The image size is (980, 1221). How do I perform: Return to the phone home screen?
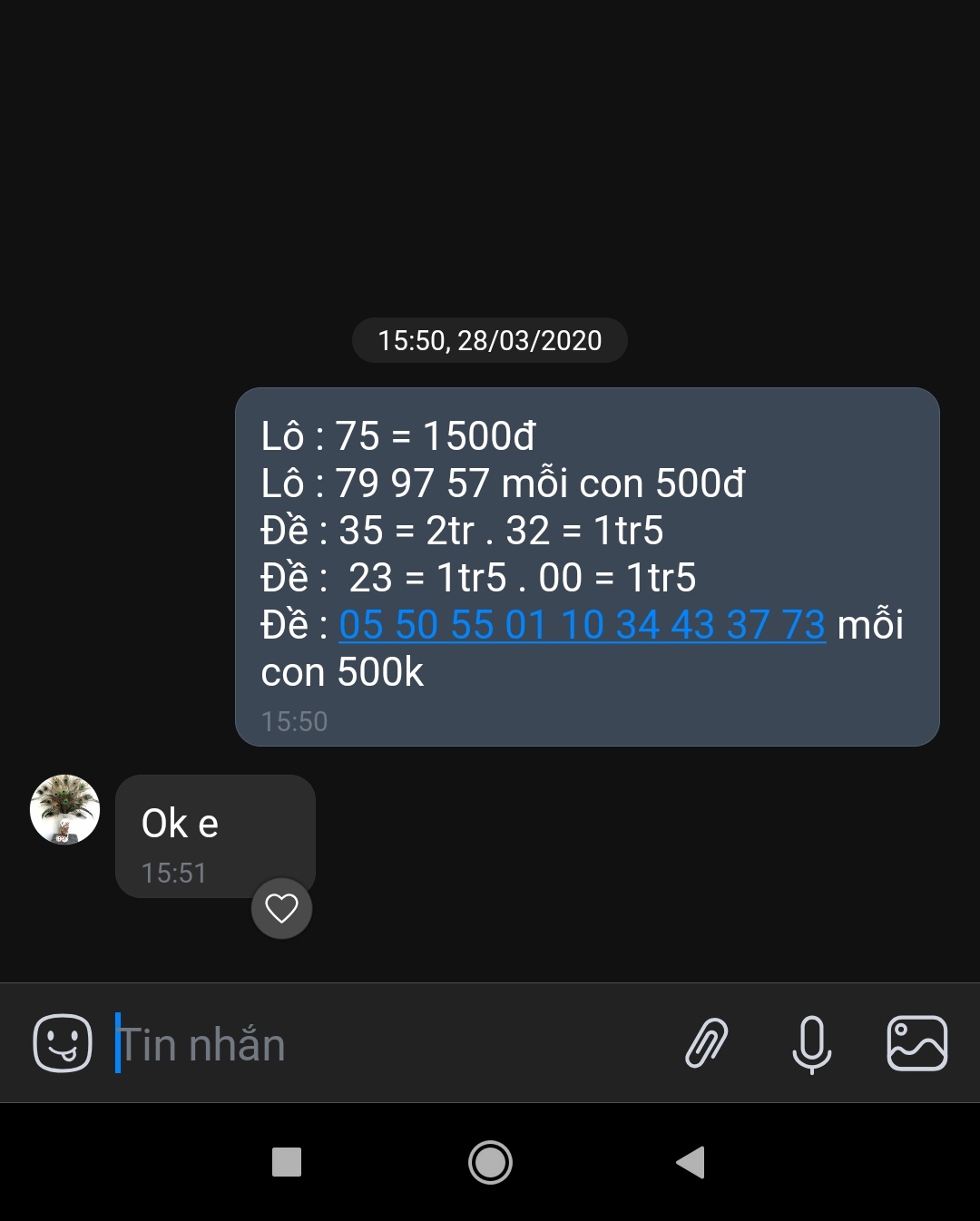[490, 1162]
